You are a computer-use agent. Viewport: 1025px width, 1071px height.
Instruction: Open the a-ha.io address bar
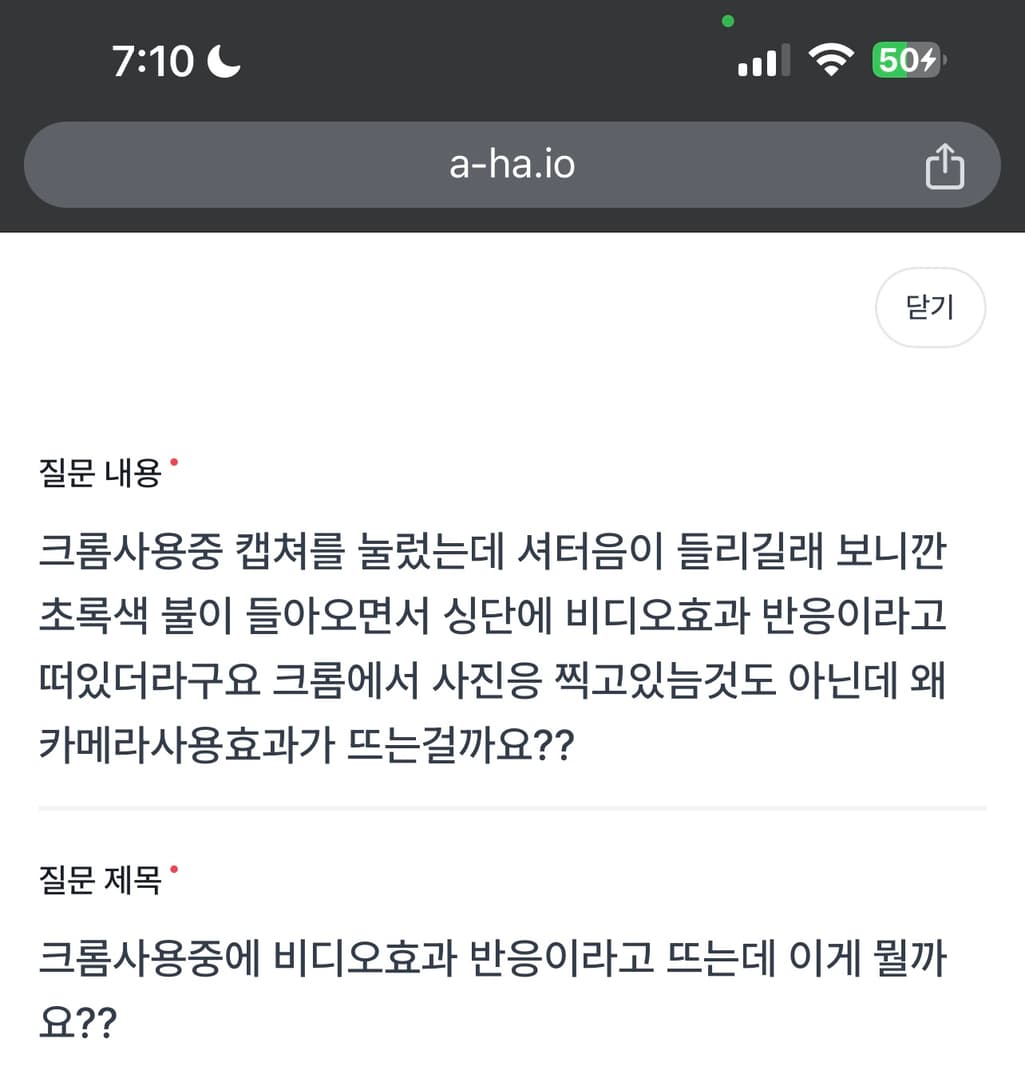(511, 165)
